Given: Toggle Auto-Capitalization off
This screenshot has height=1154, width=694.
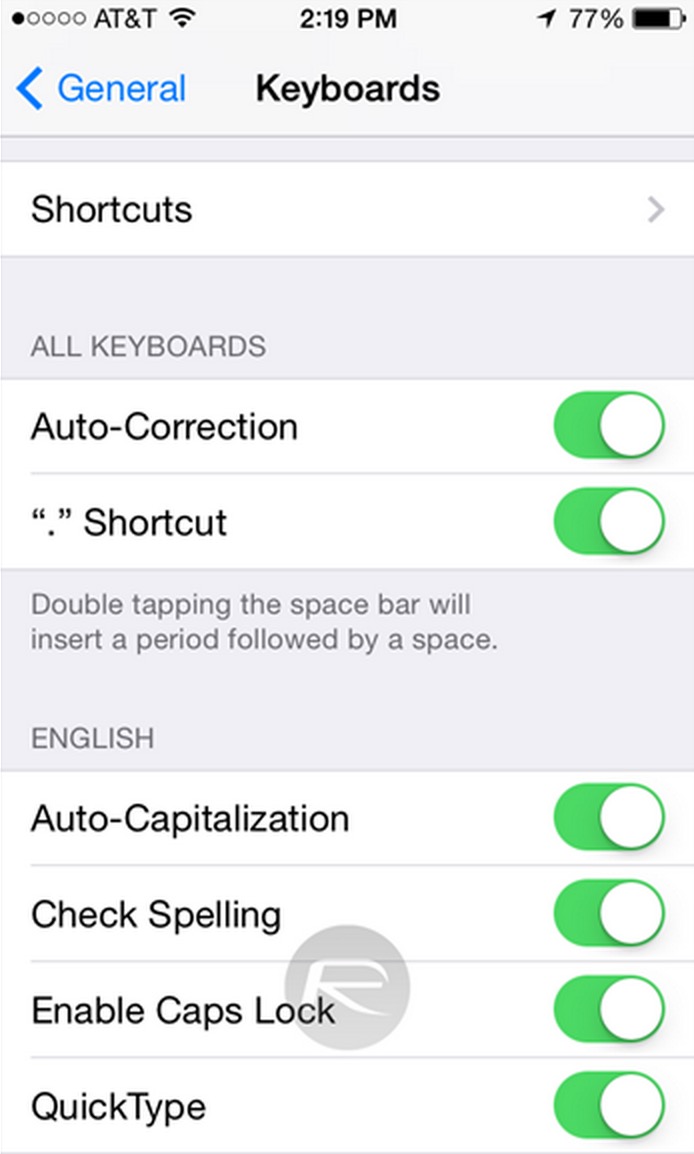Looking at the screenshot, I should (609, 817).
